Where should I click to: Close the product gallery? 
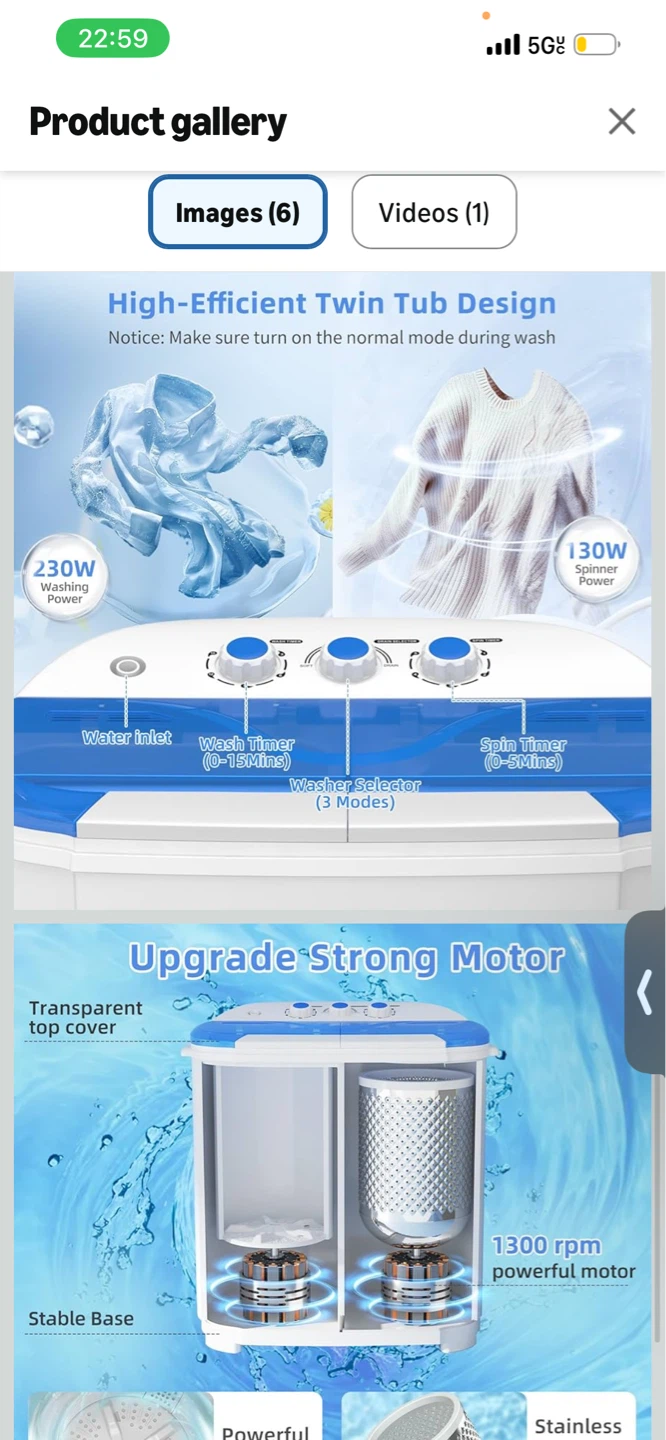click(622, 122)
